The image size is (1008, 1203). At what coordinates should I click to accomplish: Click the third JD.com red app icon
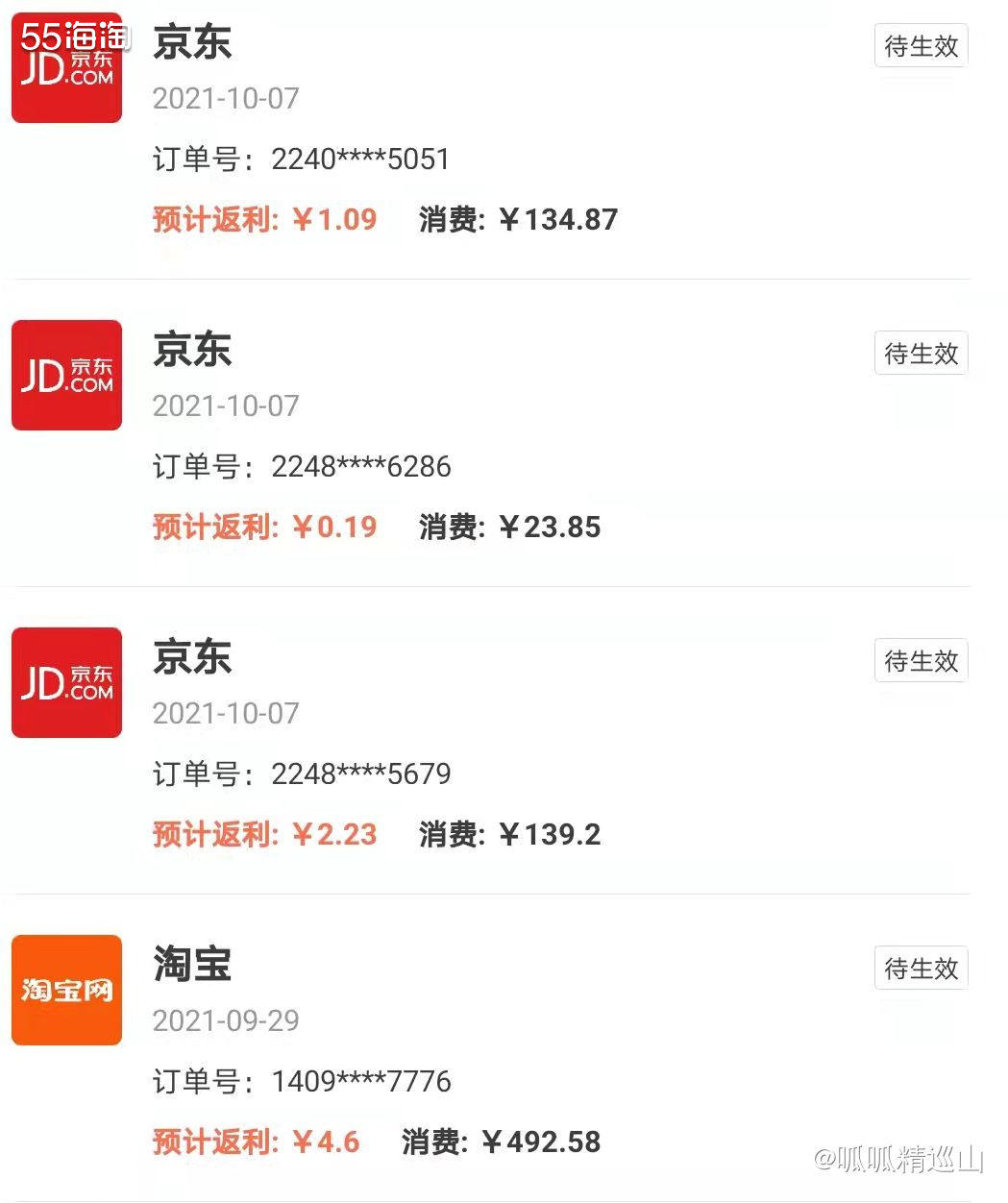tap(66, 682)
